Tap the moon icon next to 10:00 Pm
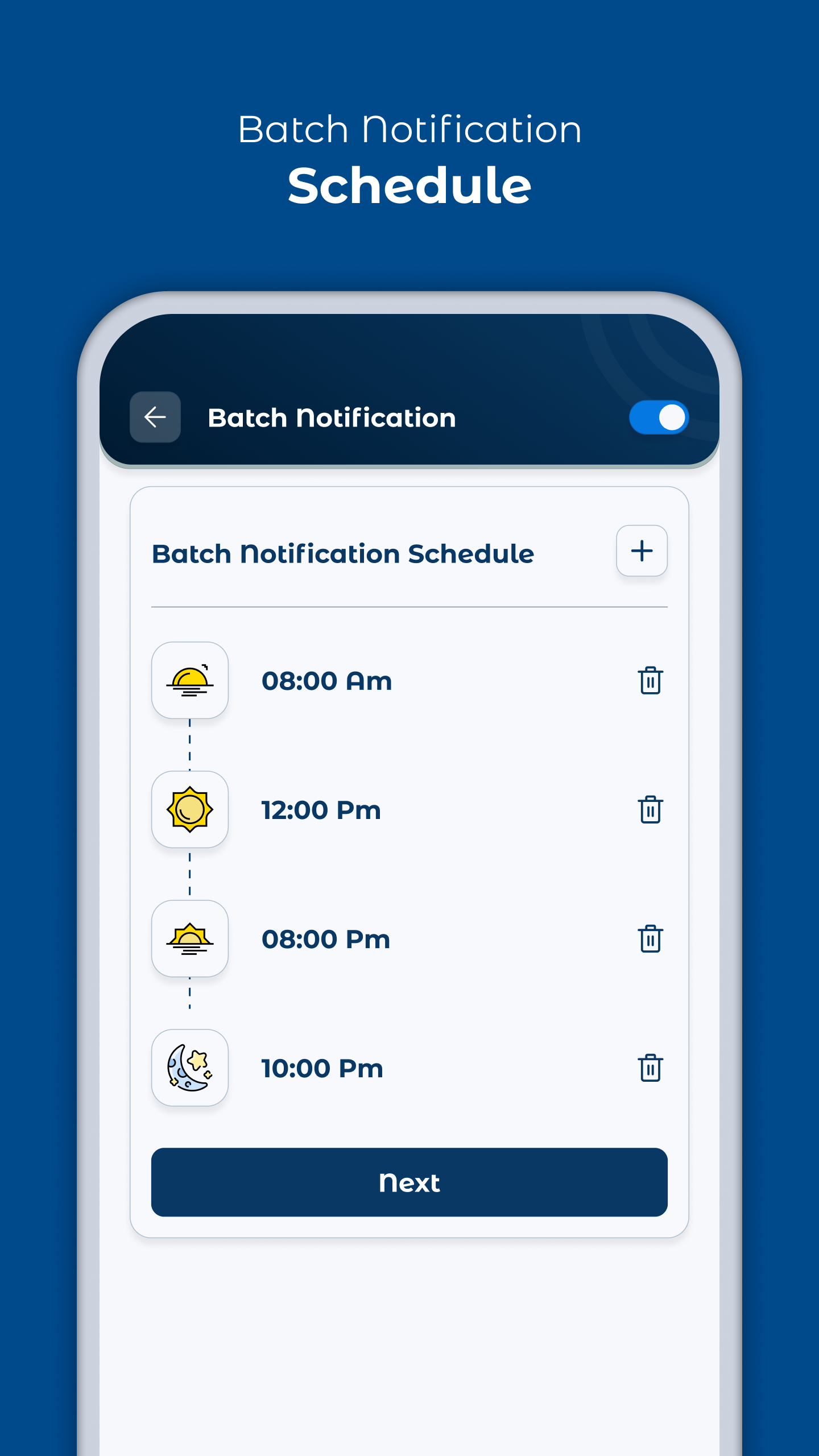Viewport: 819px width, 1456px height. coord(190,1068)
